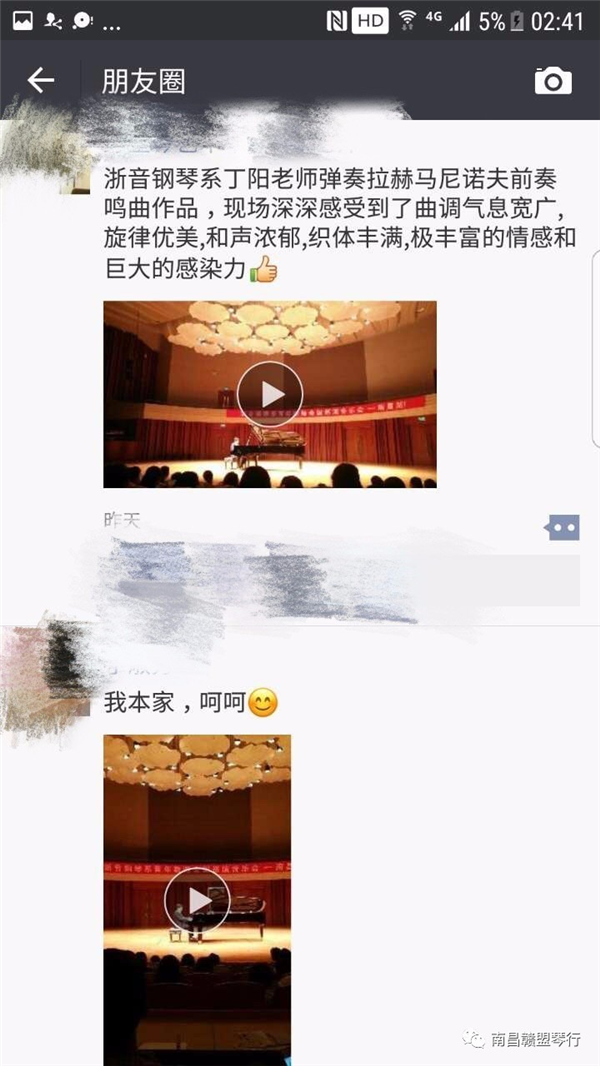This screenshot has width=600, height=1066.
Task: Open the comment menu under the first post
Action: click(x=563, y=527)
